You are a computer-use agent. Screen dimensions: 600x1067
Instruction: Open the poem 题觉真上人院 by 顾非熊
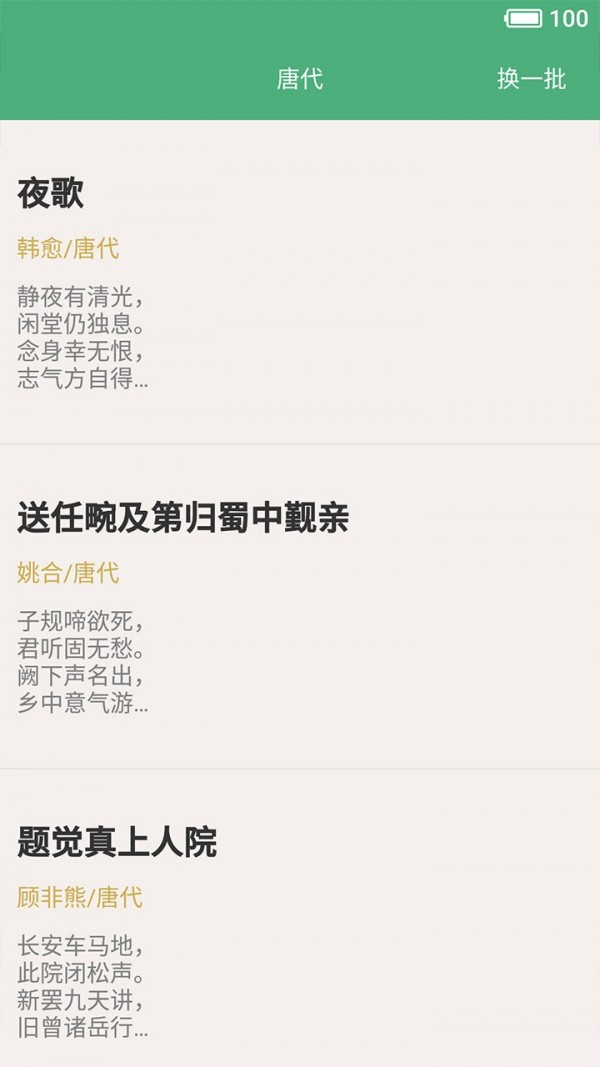(x=117, y=843)
